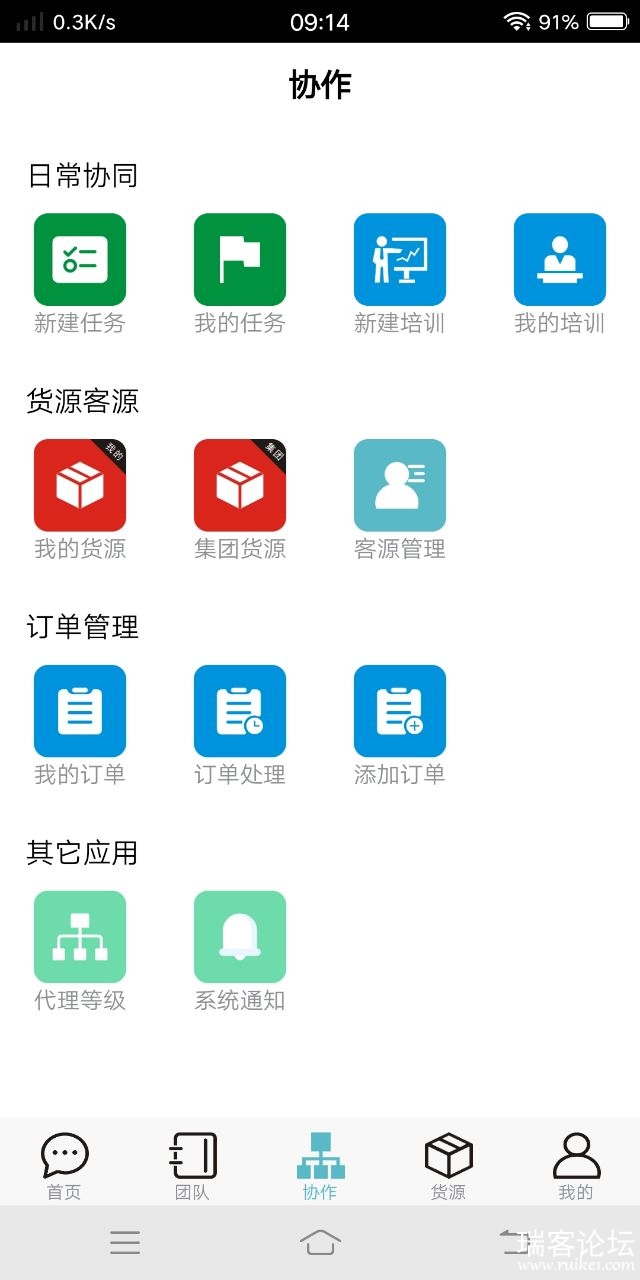
Task: Open 我的货源 red box icon
Action: point(80,485)
